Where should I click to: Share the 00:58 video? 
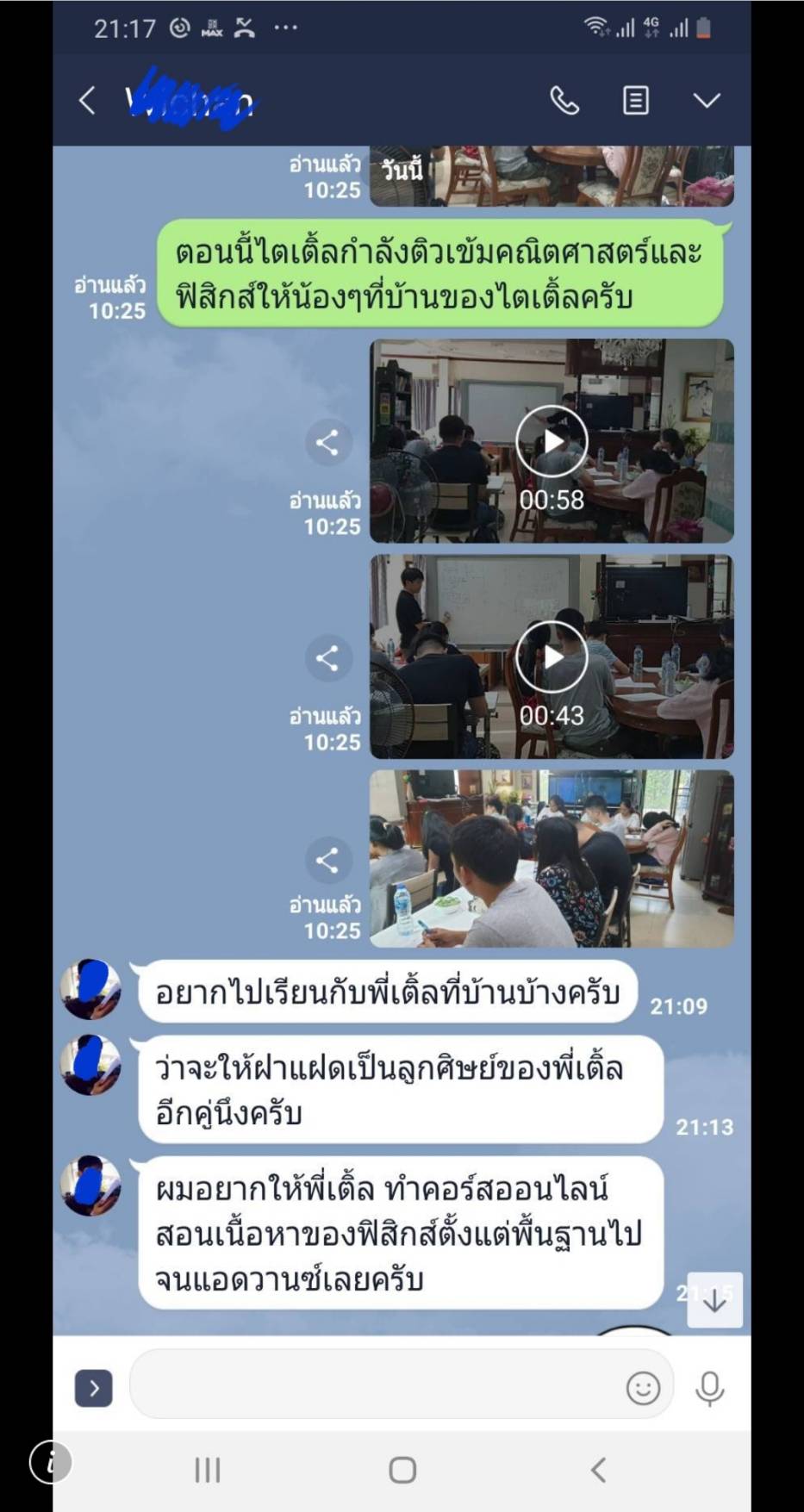tap(327, 443)
